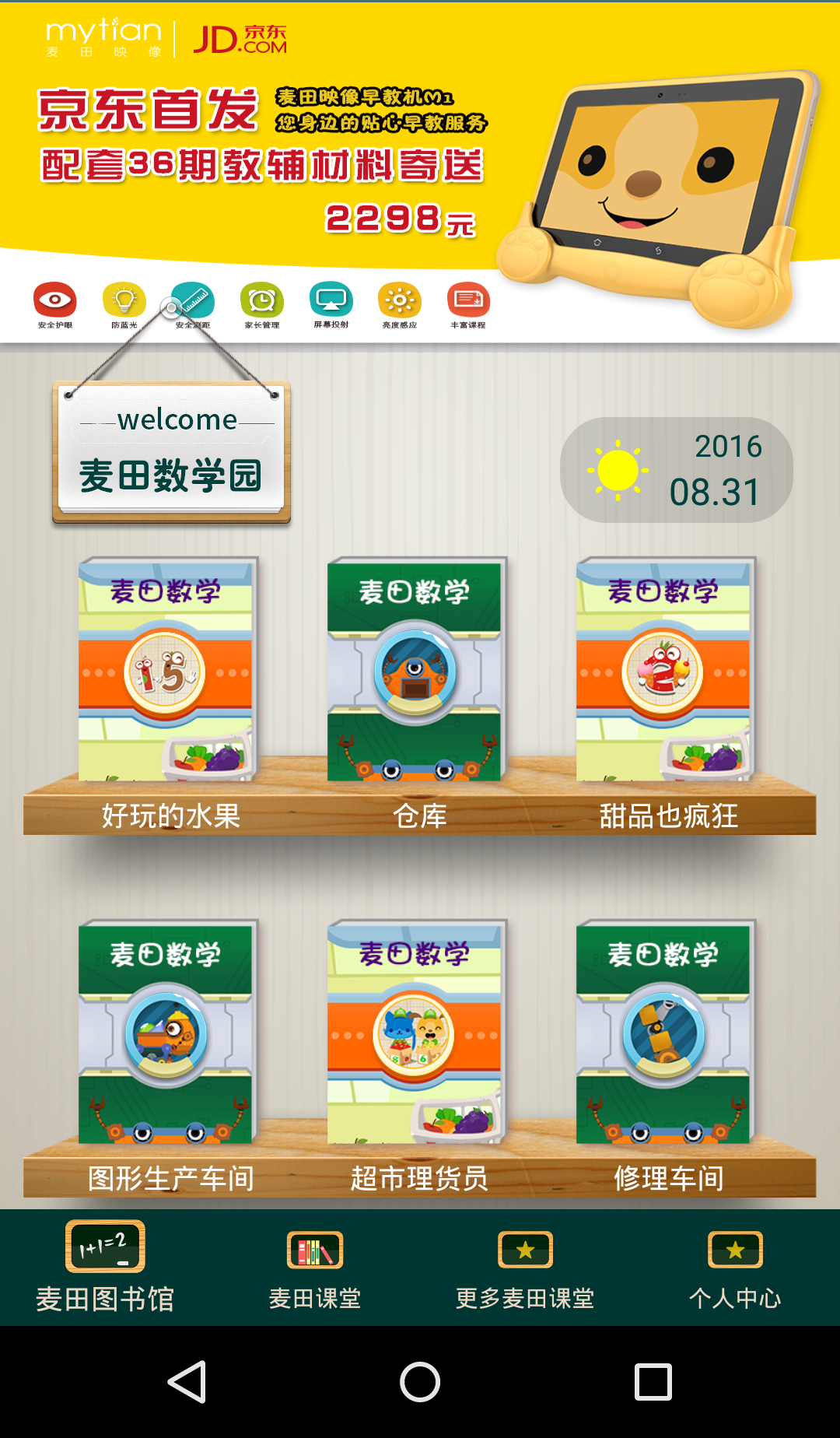Go to the system home screen
The image size is (840, 1438).
click(x=420, y=1382)
